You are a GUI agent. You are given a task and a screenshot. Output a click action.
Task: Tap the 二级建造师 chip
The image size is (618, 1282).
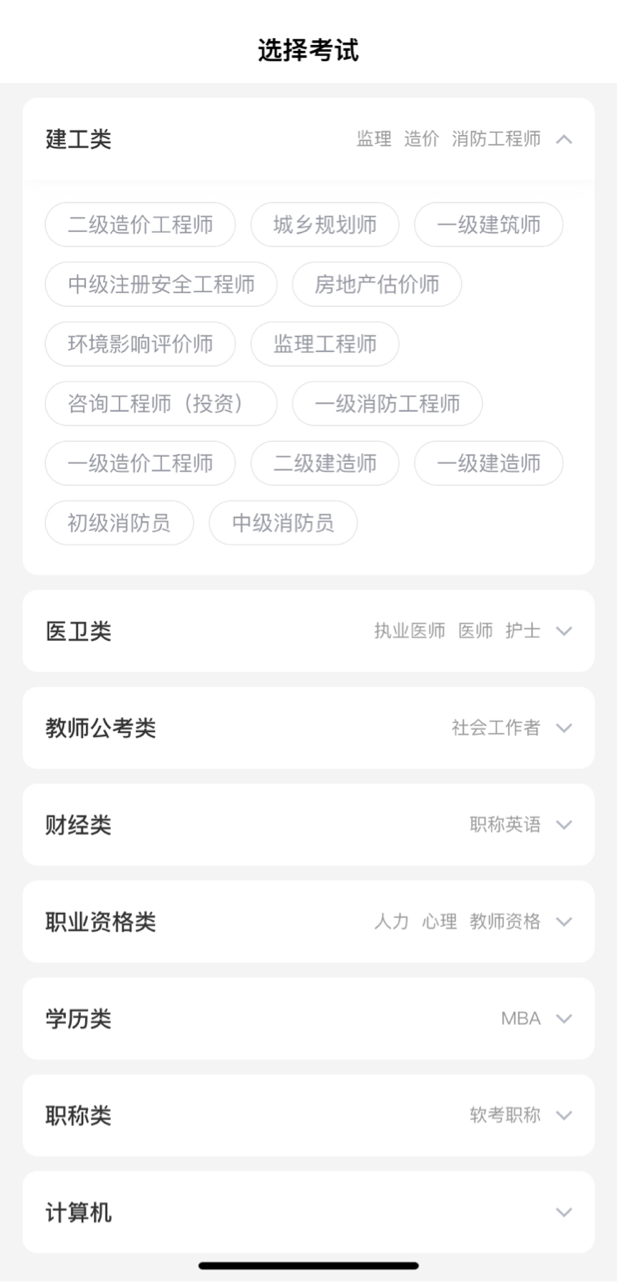325,463
